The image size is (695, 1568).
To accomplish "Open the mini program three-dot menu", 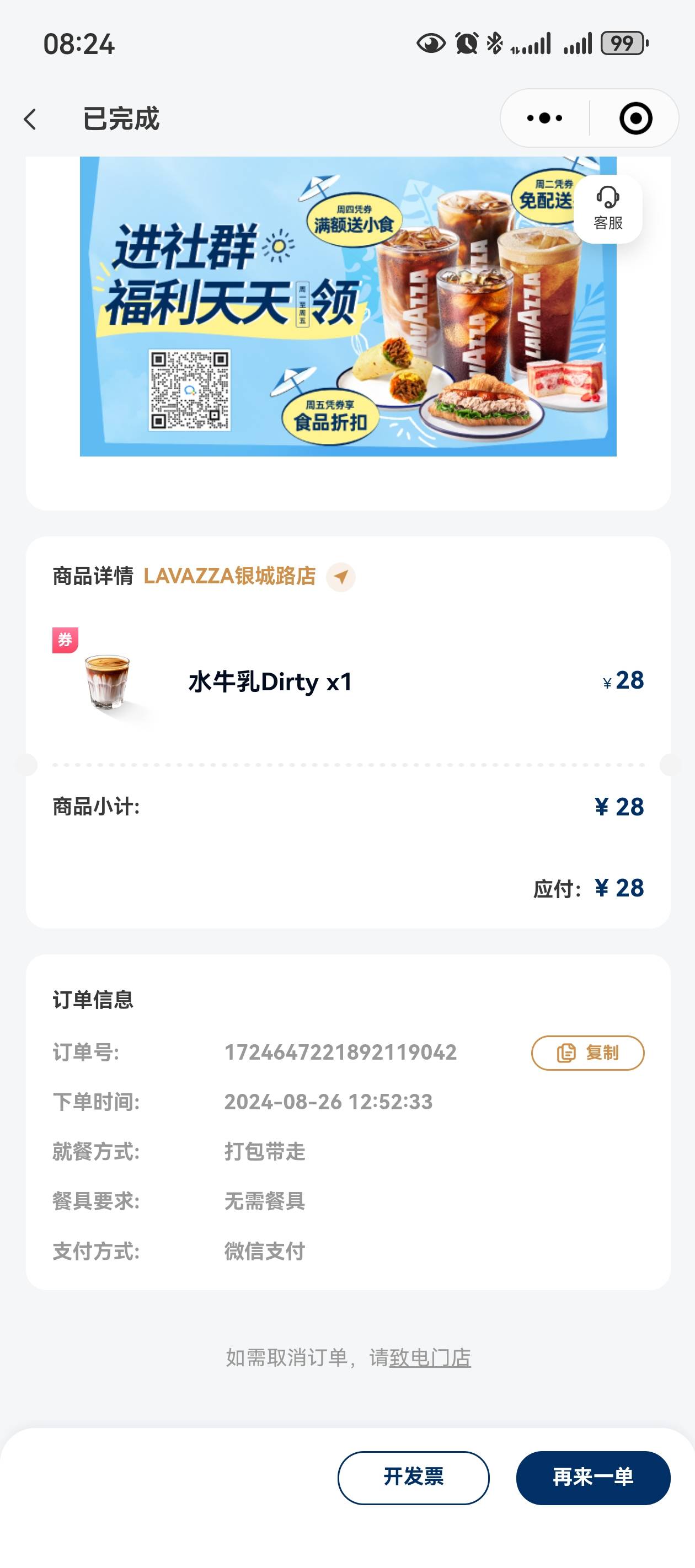I will click(544, 118).
